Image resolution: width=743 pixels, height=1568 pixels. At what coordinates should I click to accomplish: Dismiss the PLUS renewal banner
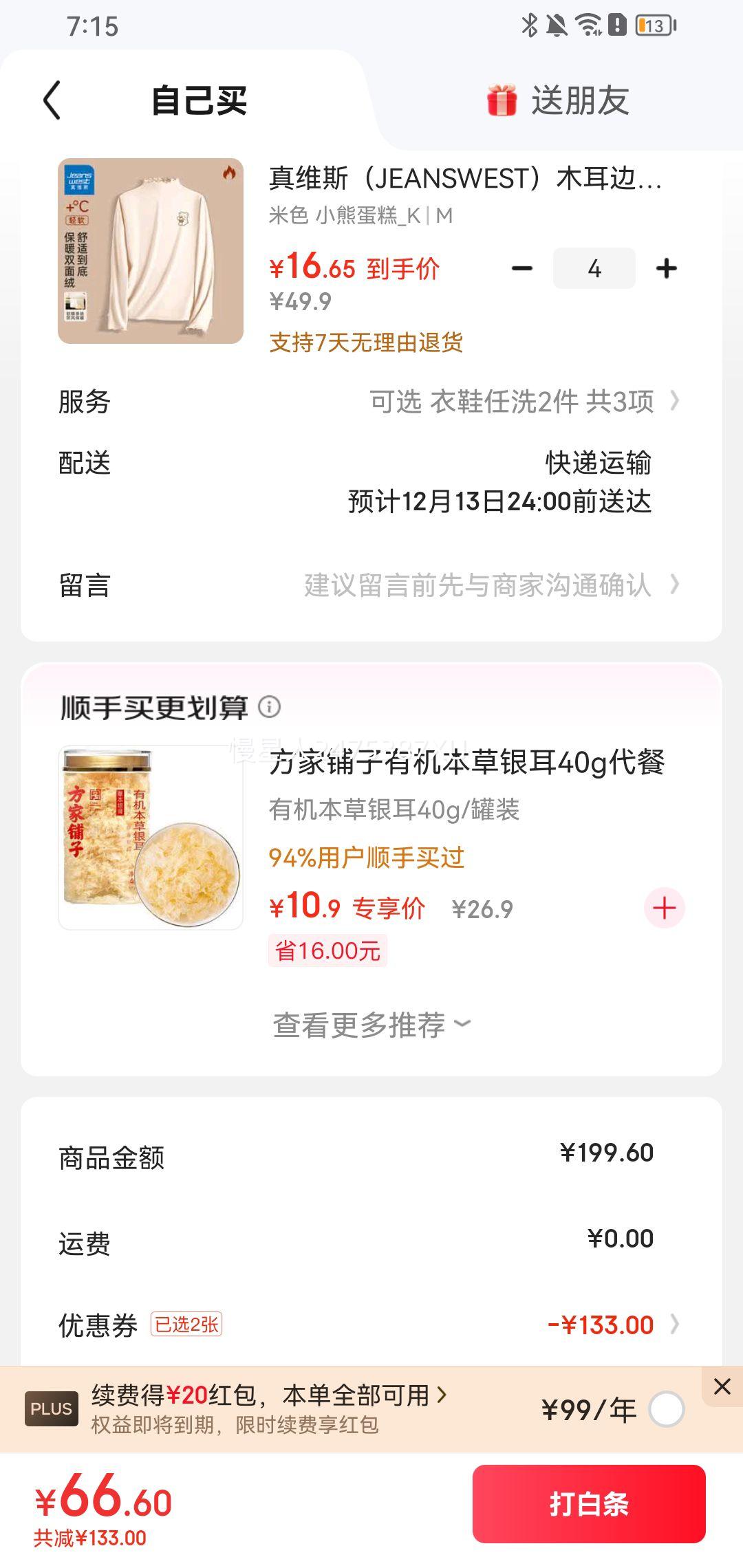click(x=722, y=1386)
